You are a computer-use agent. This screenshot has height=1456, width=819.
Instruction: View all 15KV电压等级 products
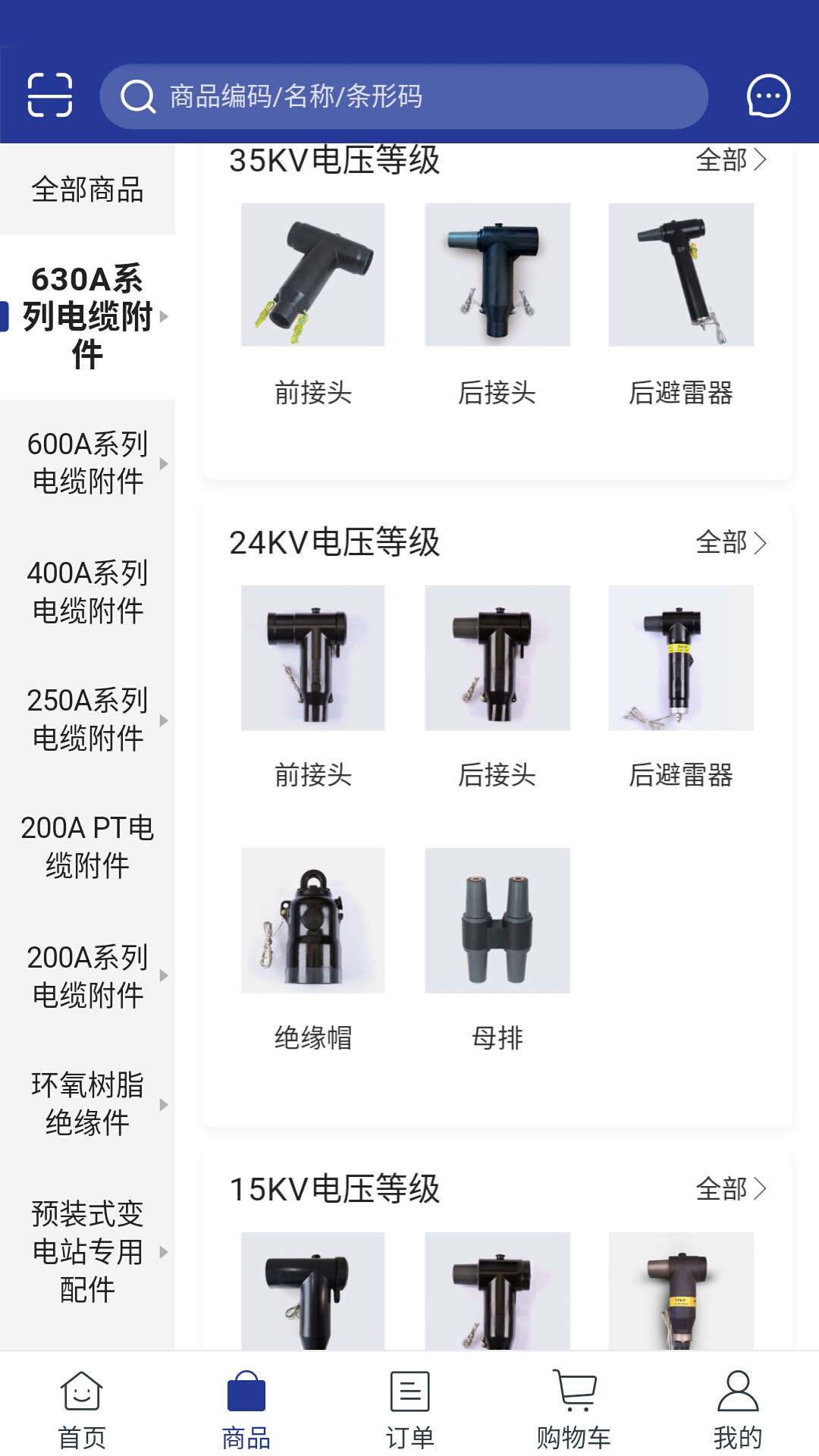click(731, 1189)
